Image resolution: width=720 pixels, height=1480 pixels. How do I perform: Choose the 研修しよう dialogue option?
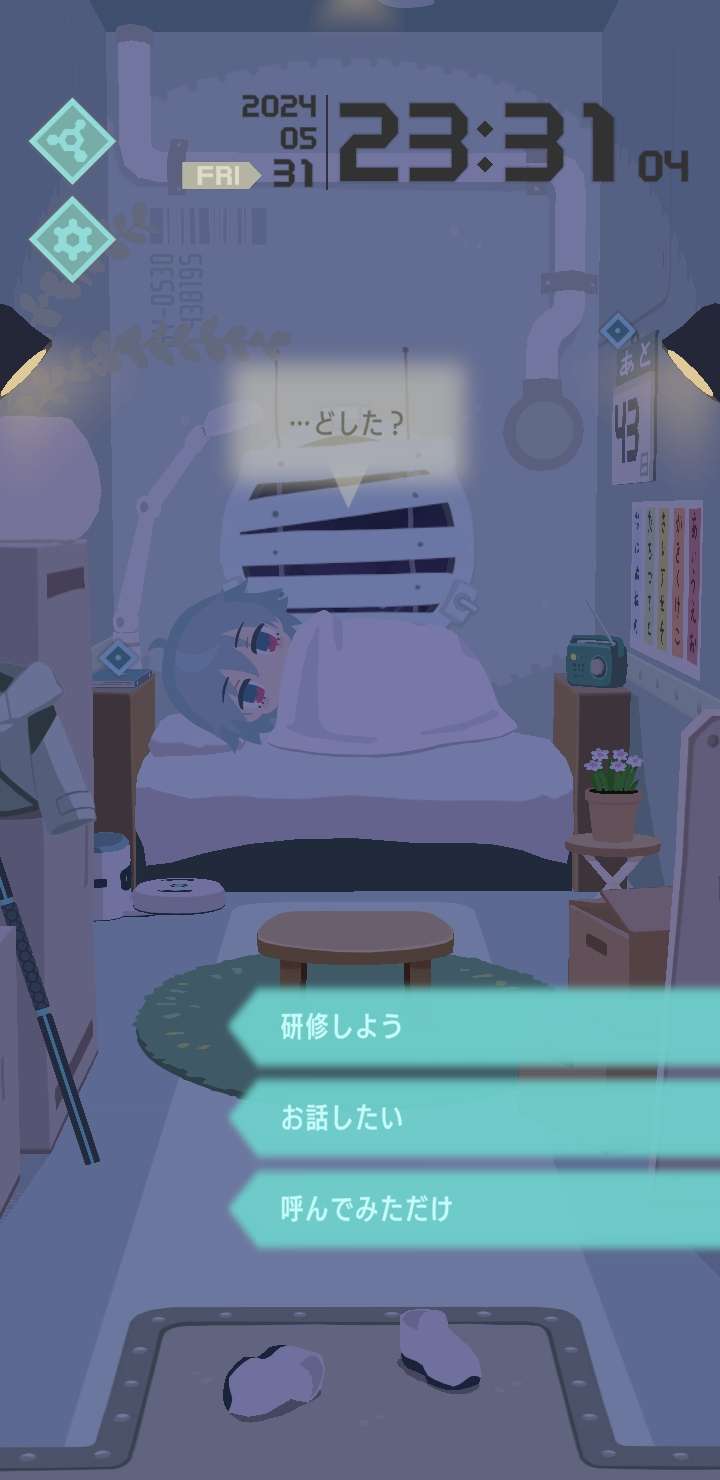[475, 1027]
